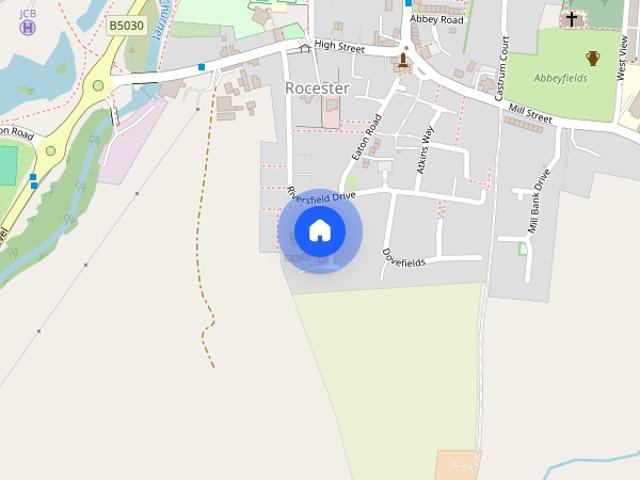This screenshot has height=480, width=640.
Task: Tap the blue home location marker
Action: (x=320, y=231)
